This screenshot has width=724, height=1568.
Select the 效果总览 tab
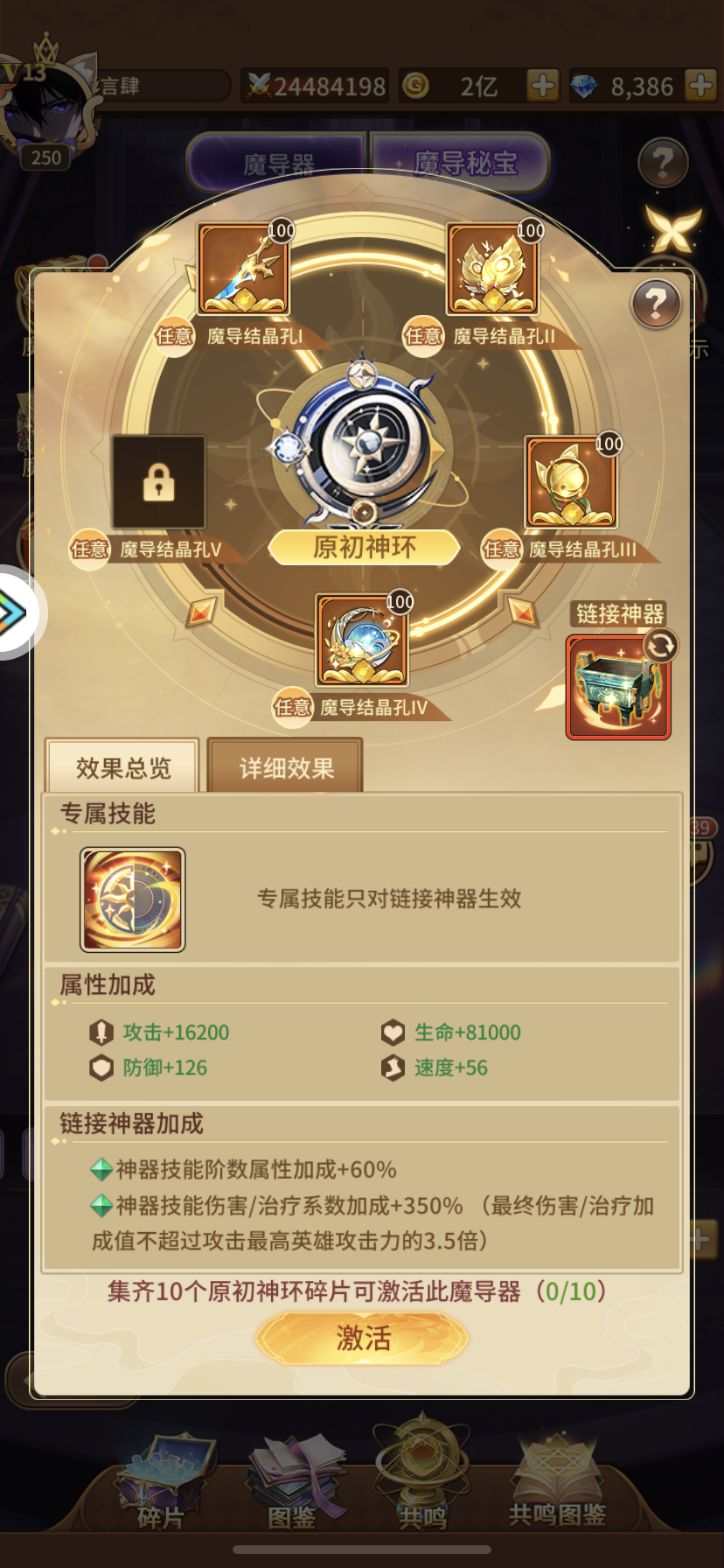click(122, 767)
